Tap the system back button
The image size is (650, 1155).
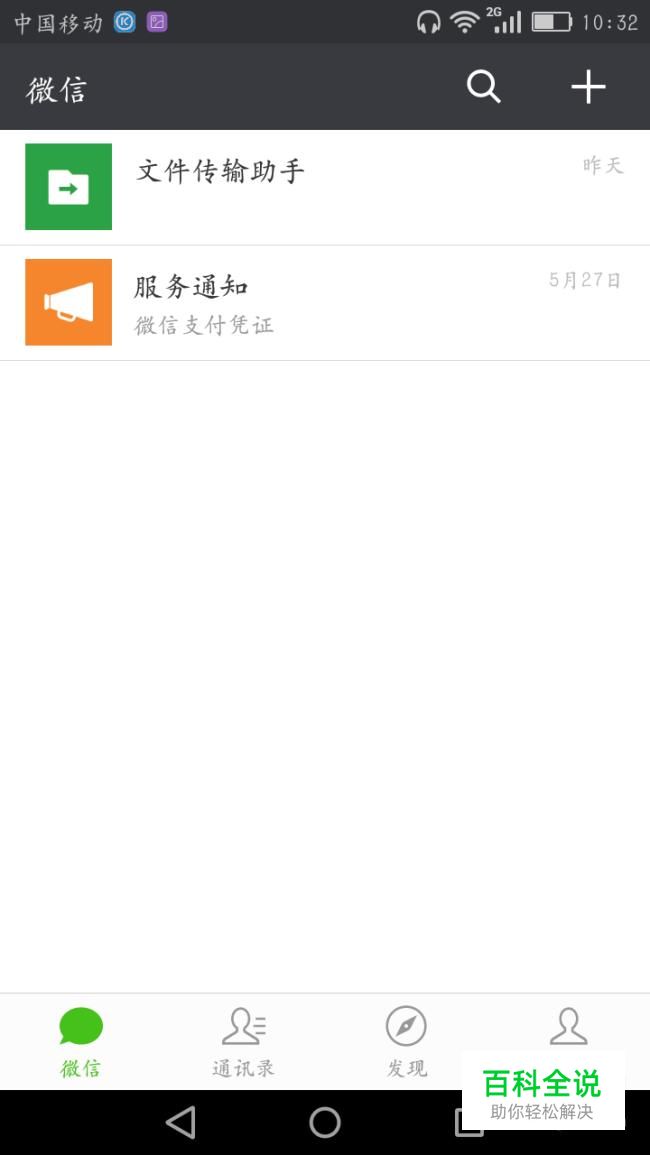click(180, 1122)
